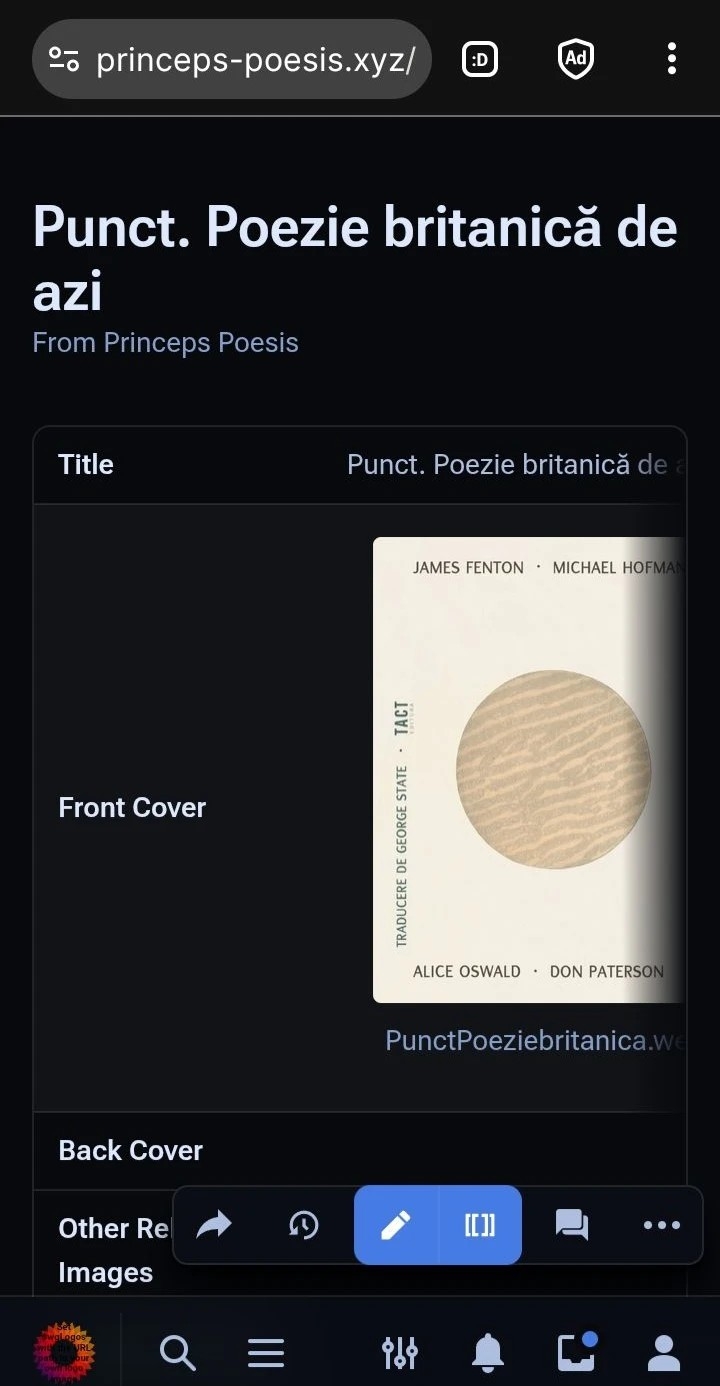Open the hamburger navigation menu
This screenshot has width=720, height=1386.
coord(266,1353)
